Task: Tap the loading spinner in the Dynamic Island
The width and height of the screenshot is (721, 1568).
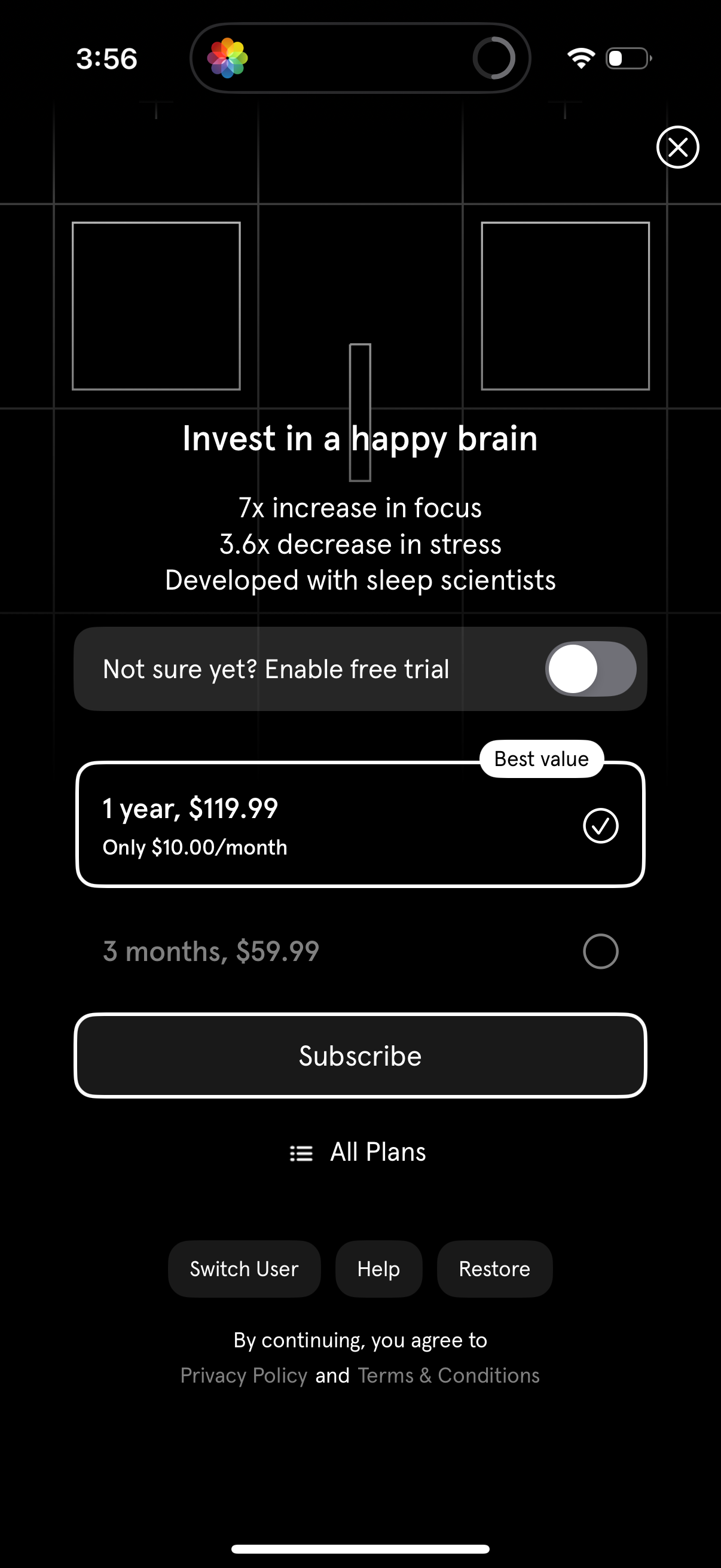Action: [494, 58]
